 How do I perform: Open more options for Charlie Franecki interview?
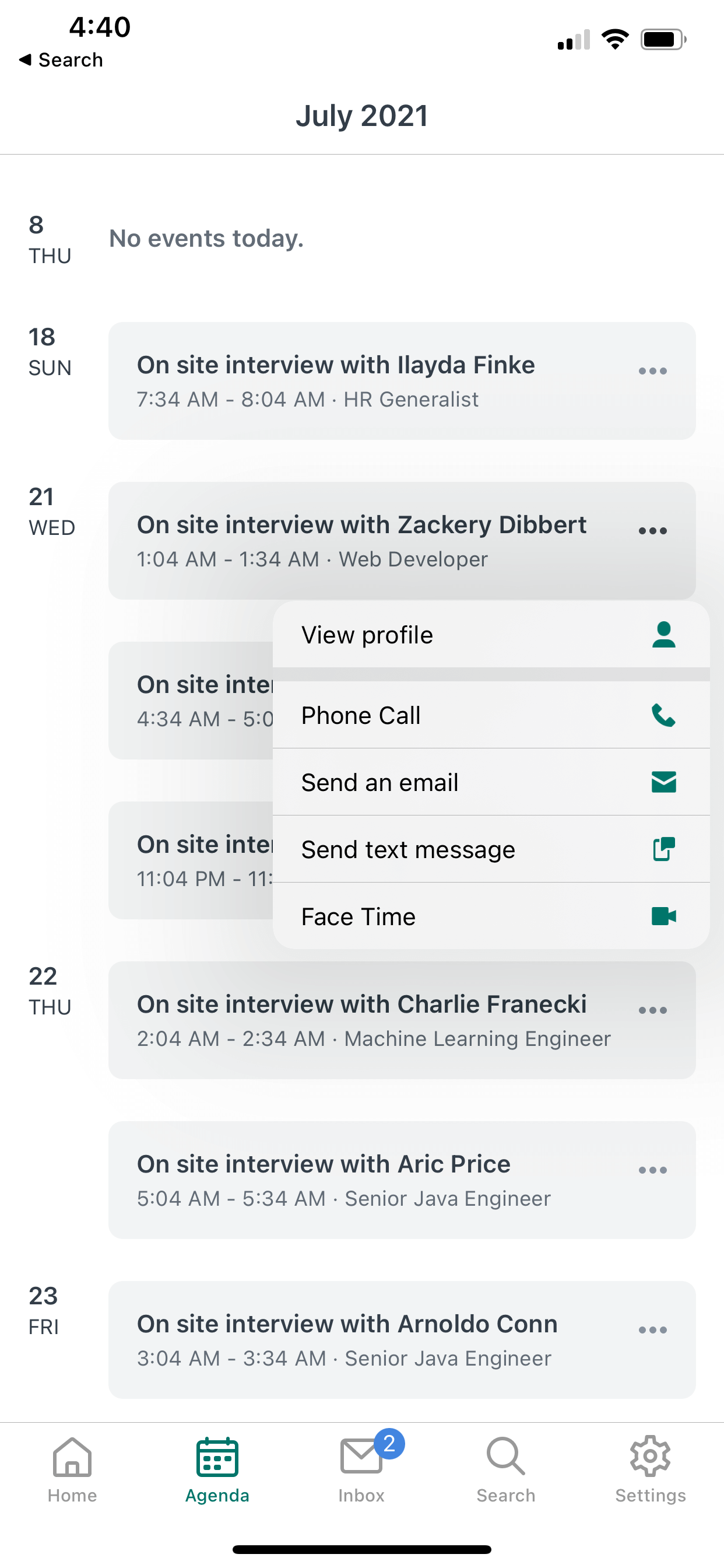(x=653, y=1010)
